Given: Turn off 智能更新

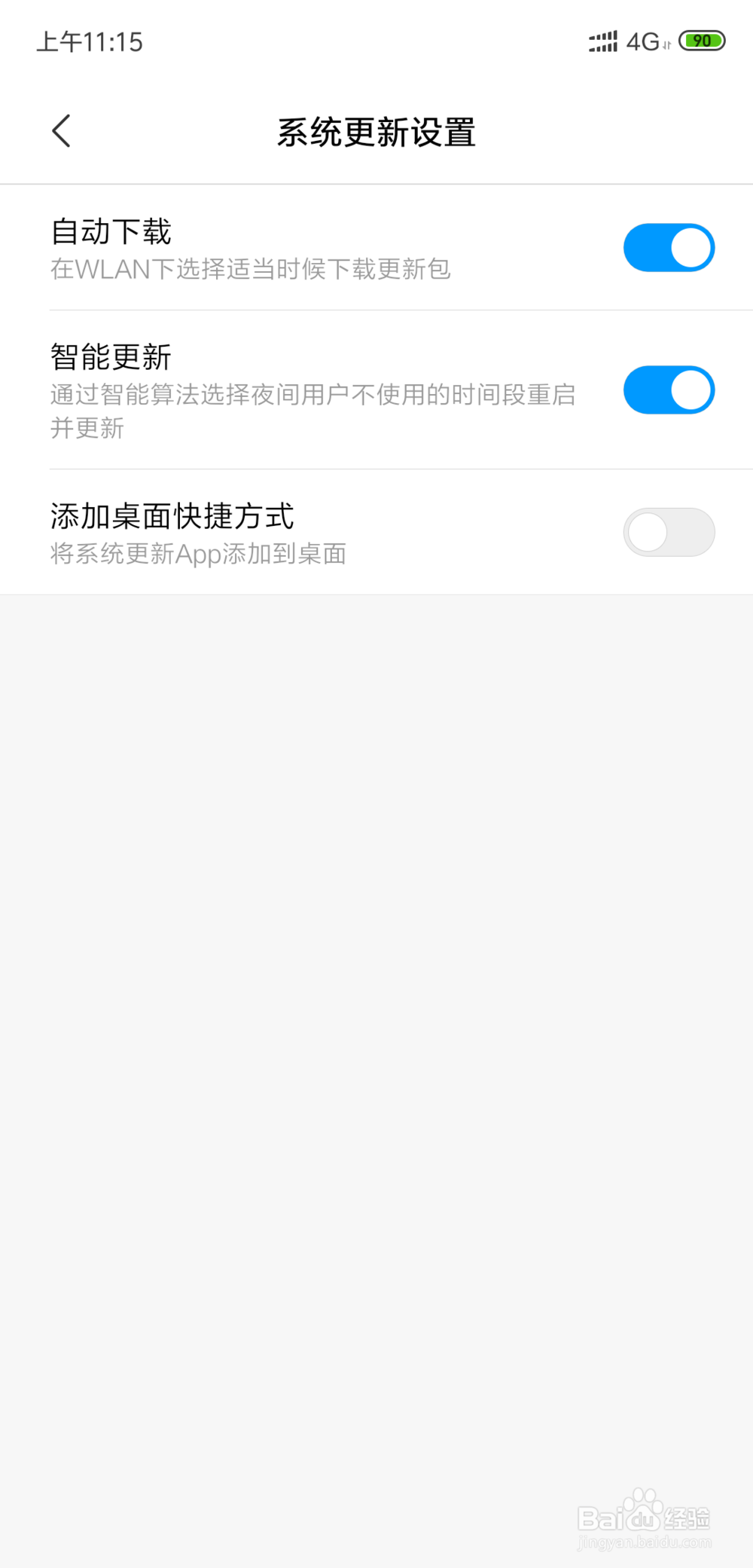Looking at the screenshot, I should tap(669, 390).
